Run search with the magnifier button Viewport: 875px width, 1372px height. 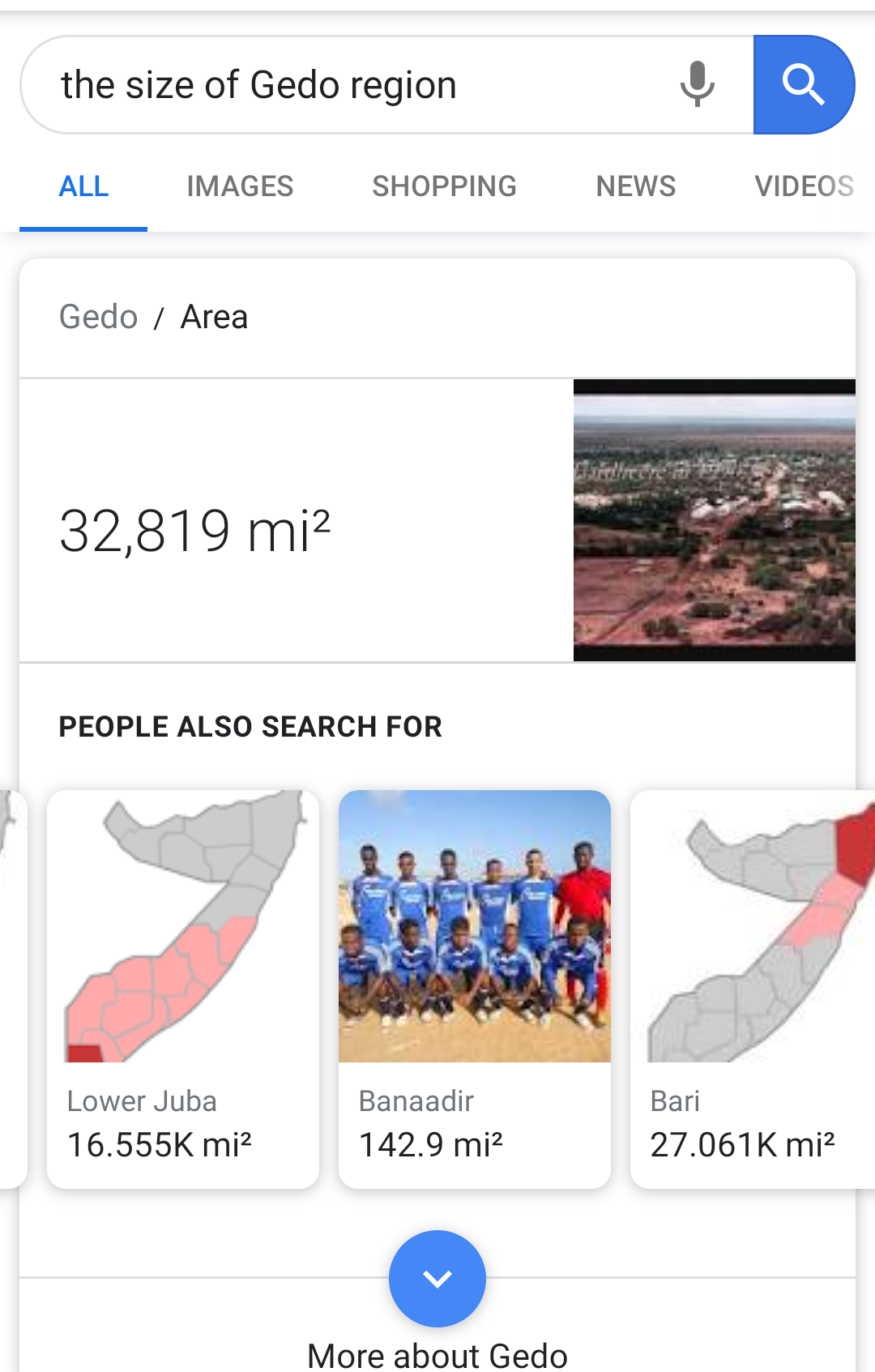pos(803,84)
